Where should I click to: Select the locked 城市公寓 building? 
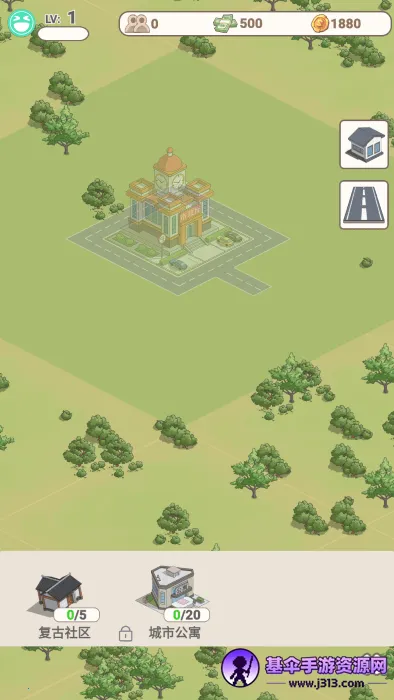tap(175, 594)
